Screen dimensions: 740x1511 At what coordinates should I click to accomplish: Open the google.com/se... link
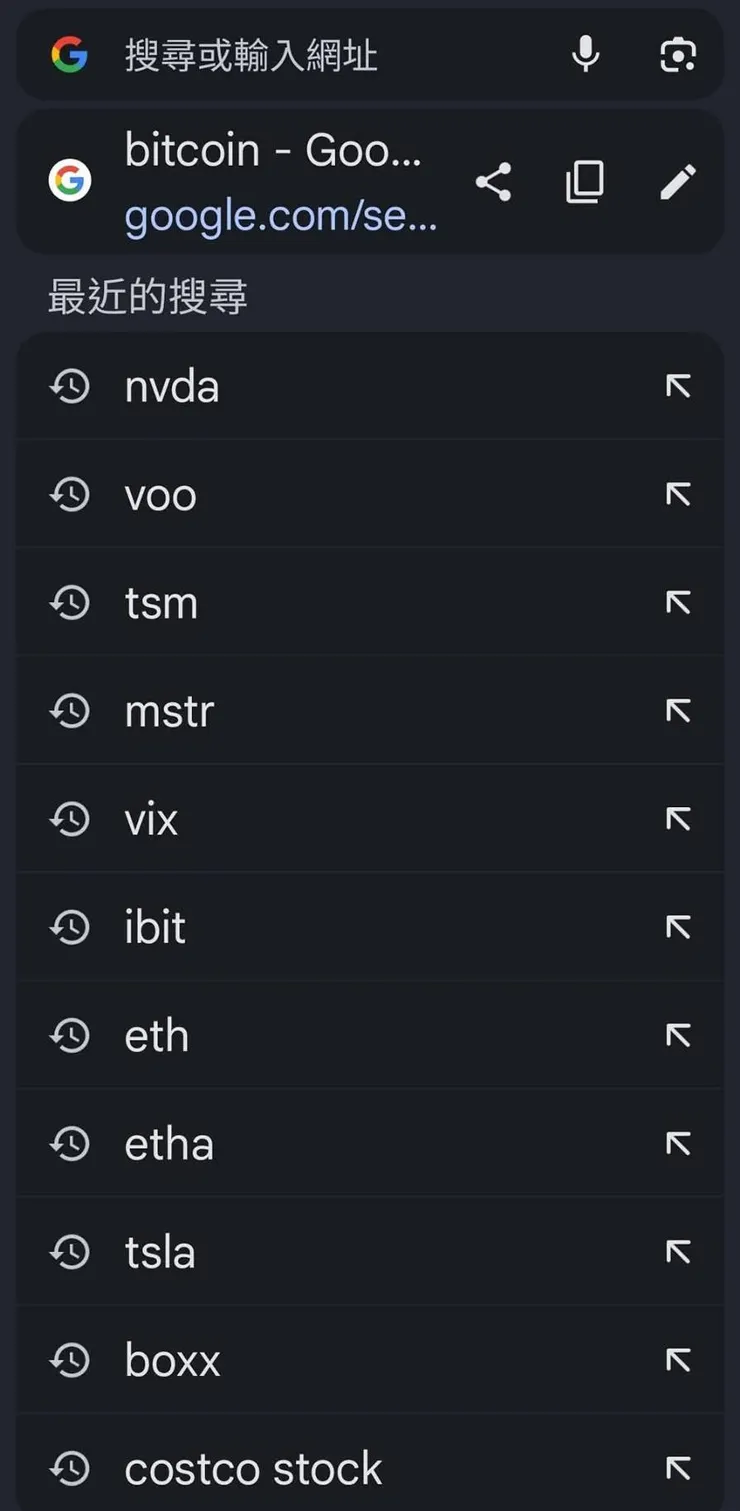pyautogui.click(x=280, y=216)
